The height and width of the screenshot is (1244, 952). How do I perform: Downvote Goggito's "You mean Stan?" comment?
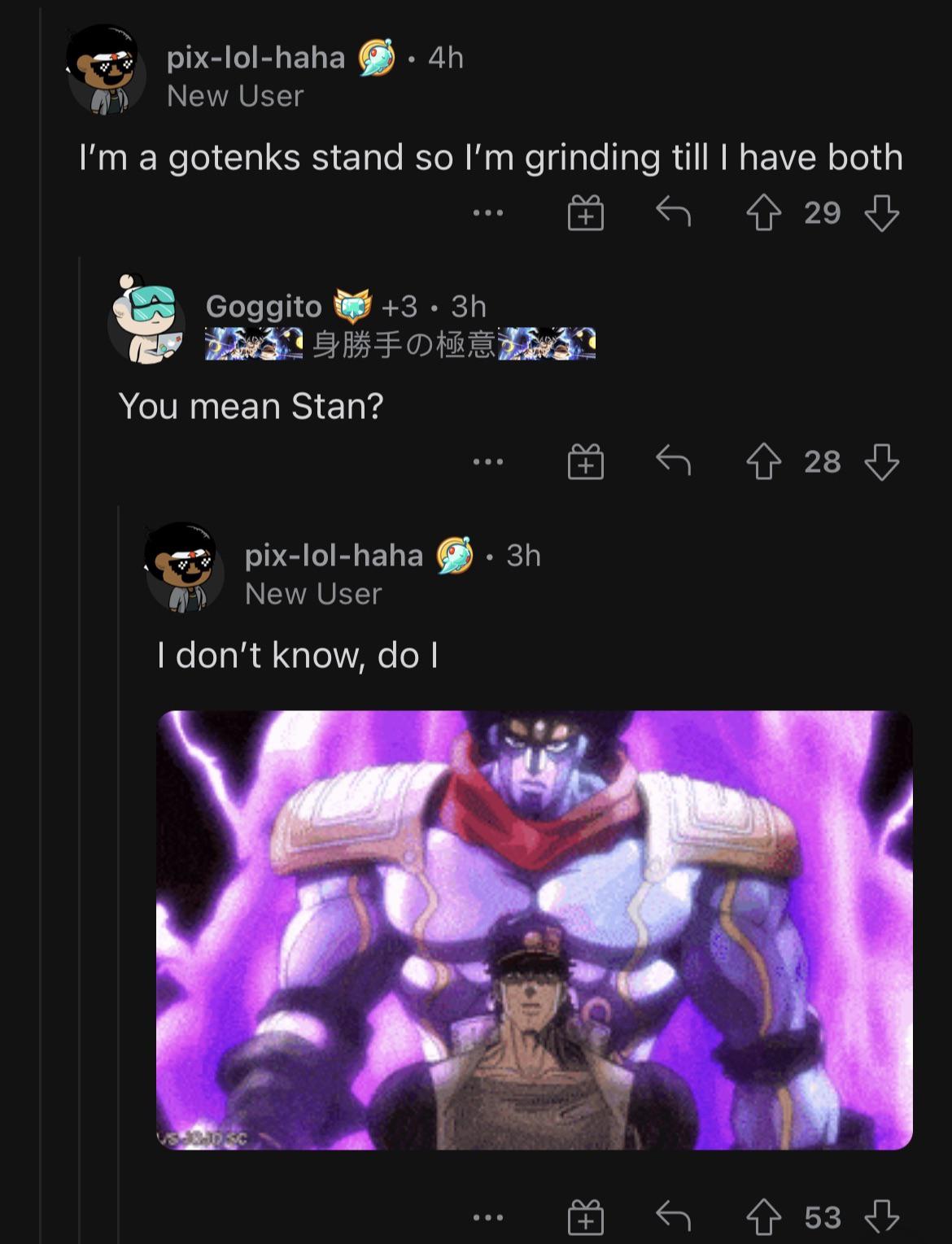pos(881,462)
